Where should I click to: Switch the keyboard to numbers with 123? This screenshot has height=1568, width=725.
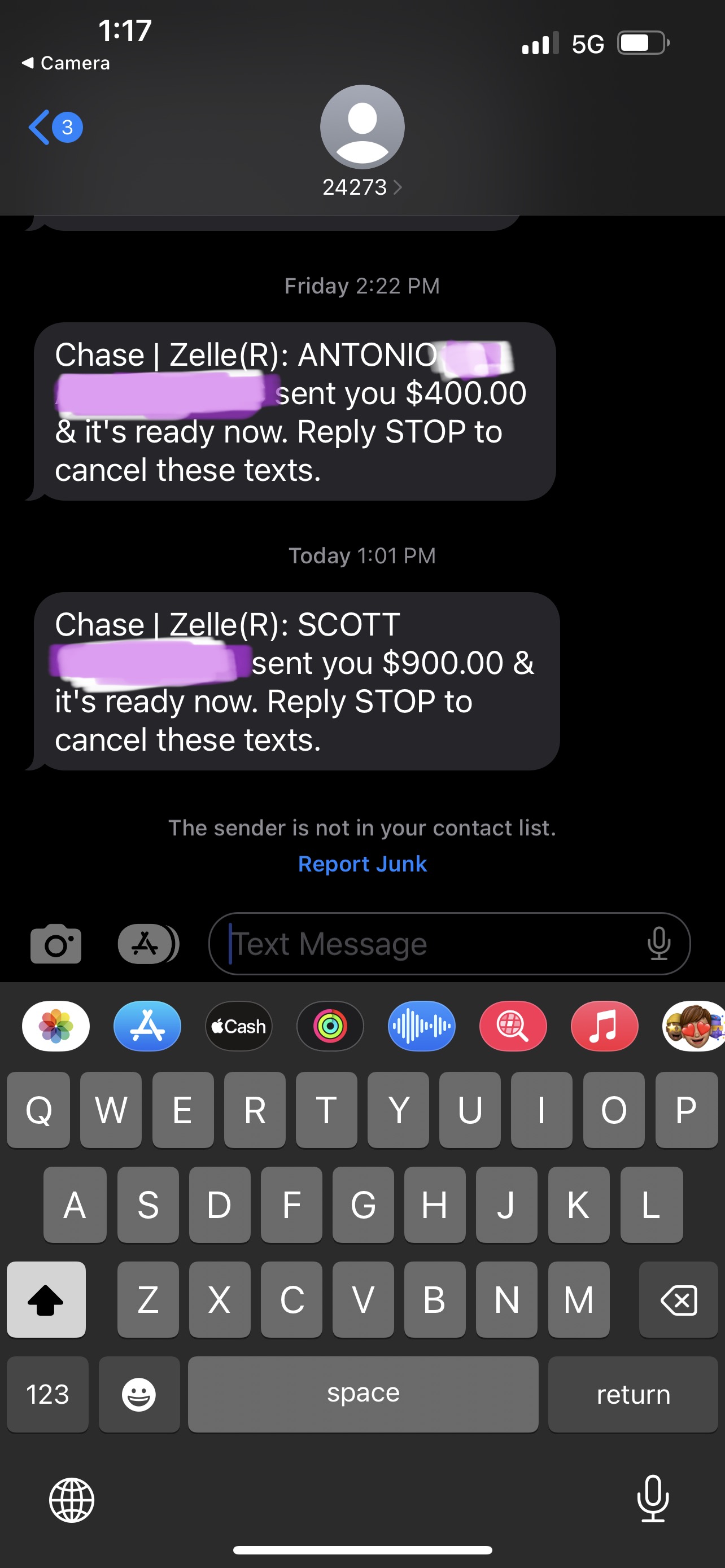pos(47,1395)
